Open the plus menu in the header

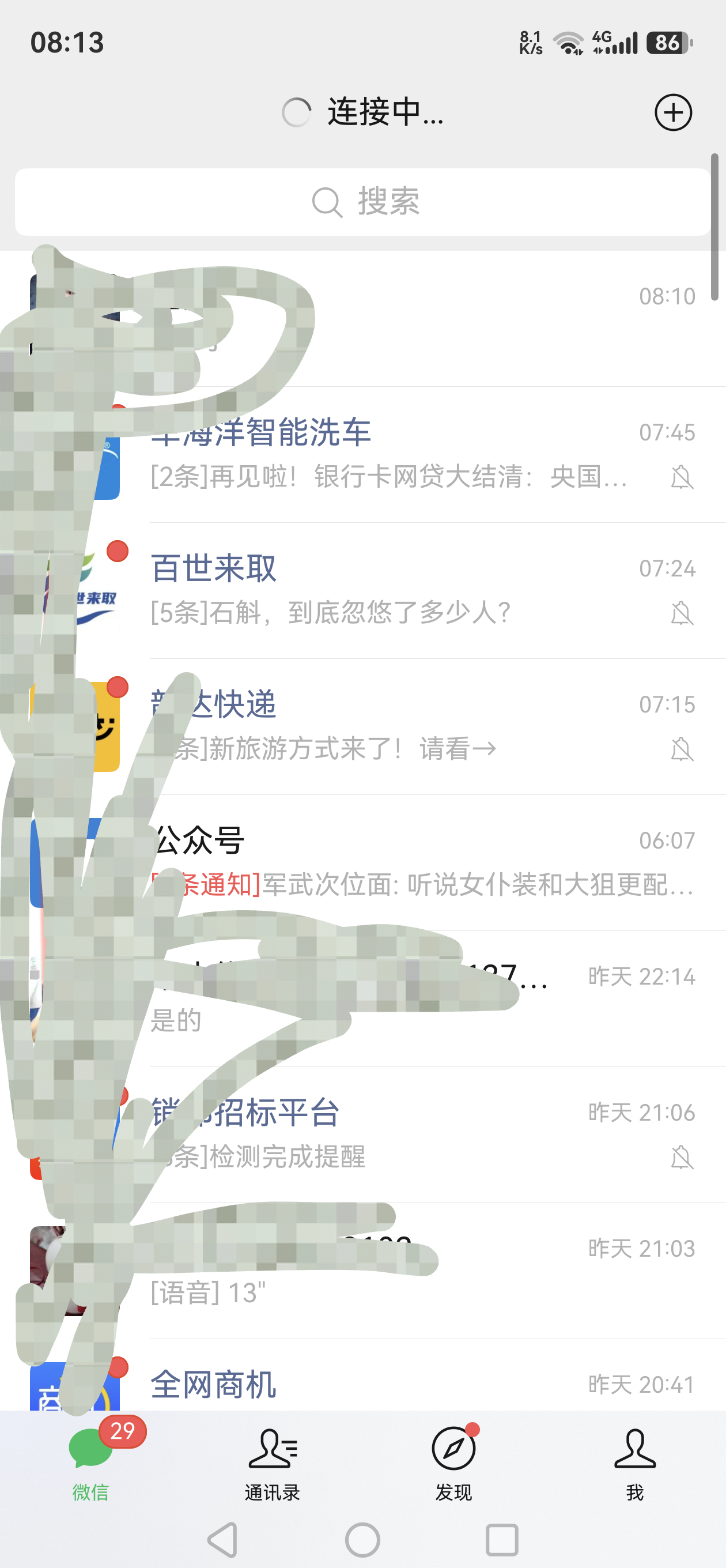pos(672,112)
